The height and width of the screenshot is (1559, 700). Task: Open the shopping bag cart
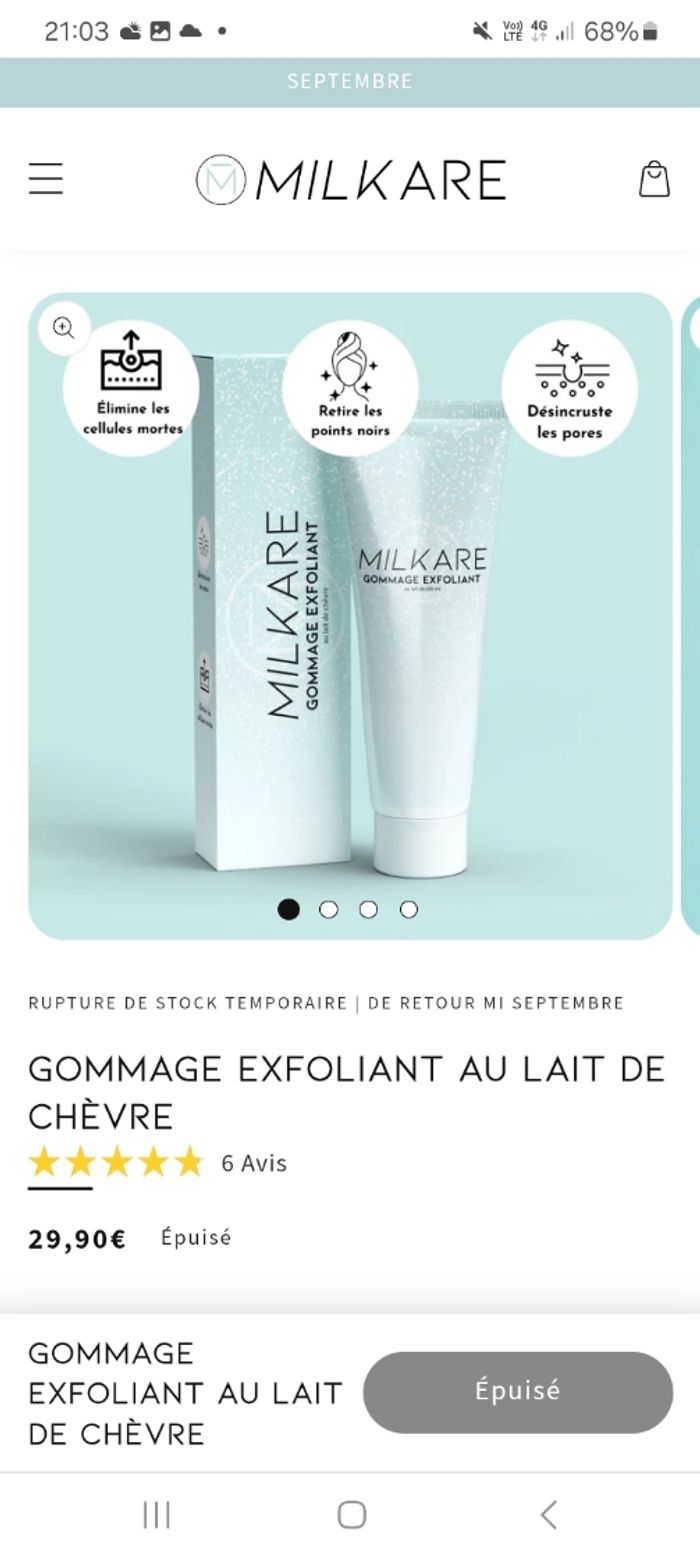coord(654,179)
